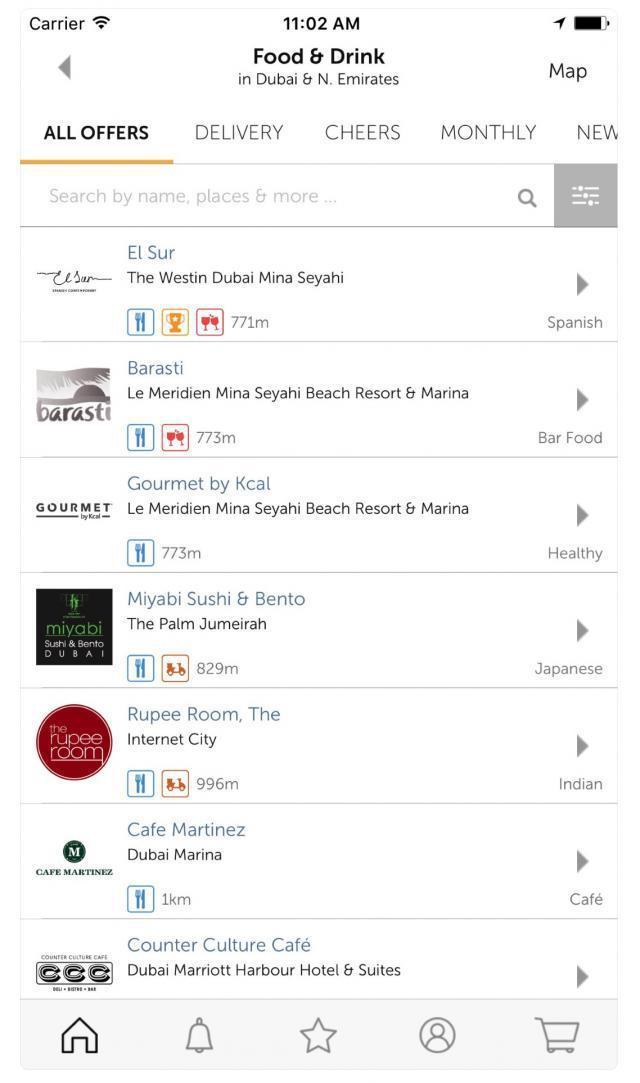Open the profile account tab
640x1083 pixels.
(x=438, y=1035)
